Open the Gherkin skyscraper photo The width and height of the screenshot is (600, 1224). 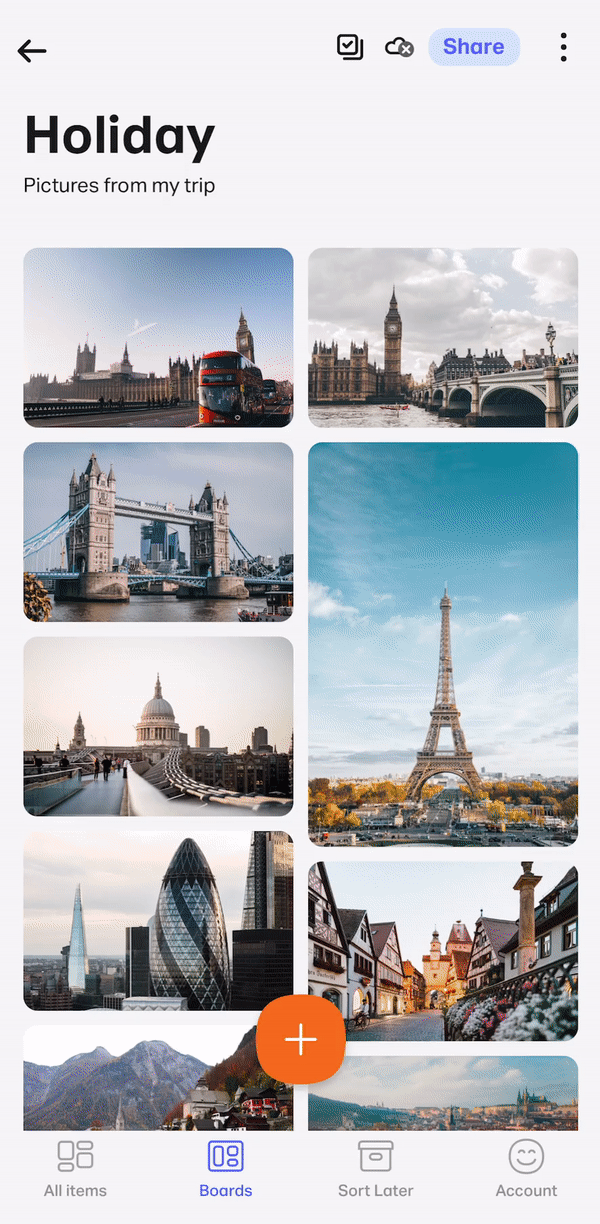tap(158, 921)
